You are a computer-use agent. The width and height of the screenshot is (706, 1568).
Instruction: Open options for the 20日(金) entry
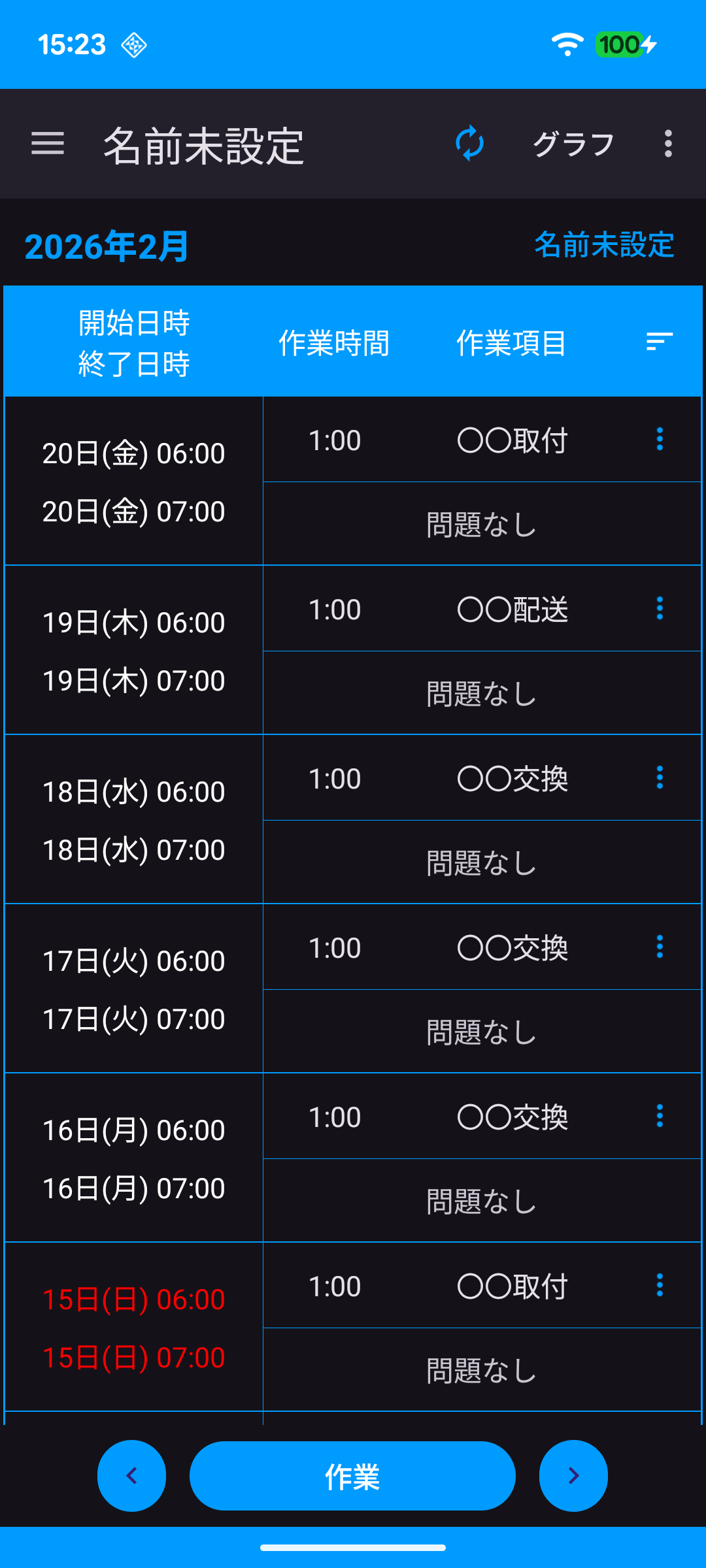tap(660, 439)
